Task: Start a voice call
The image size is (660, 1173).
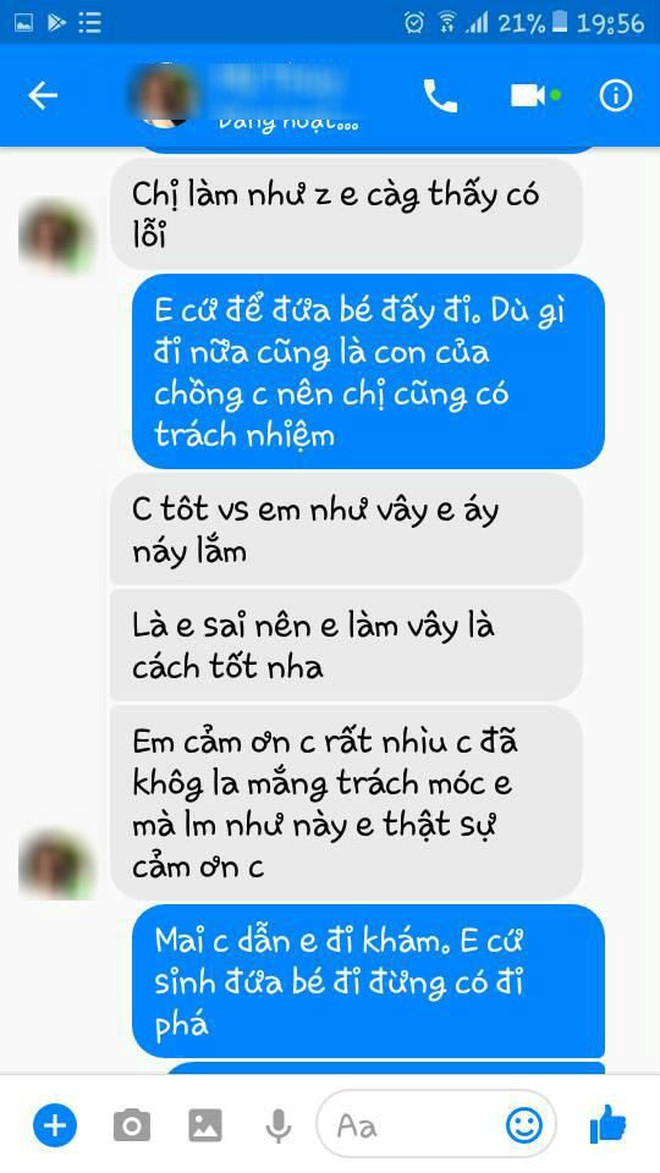Action: [x=440, y=96]
